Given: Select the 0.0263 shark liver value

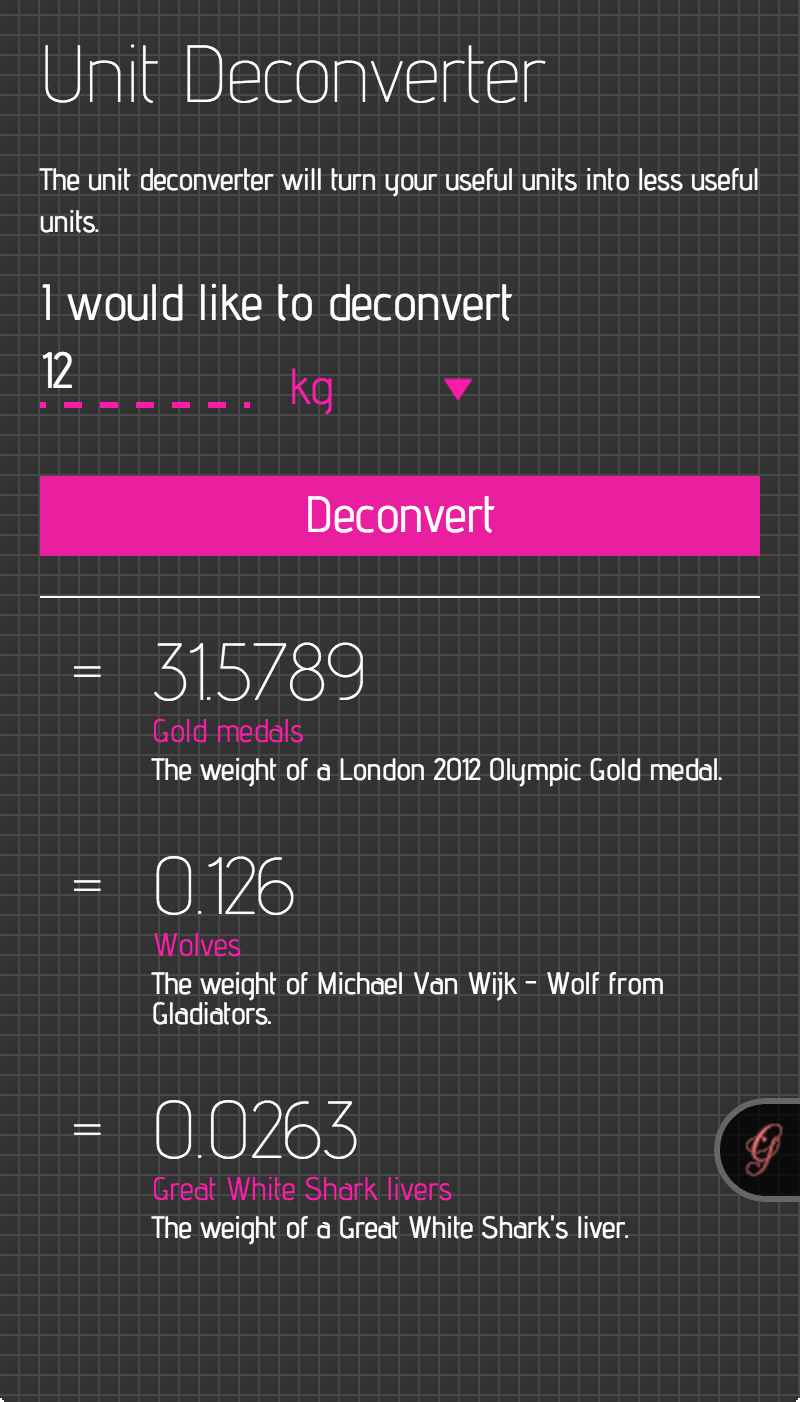Looking at the screenshot, I should pyautogui.click(x=255, y=1130).
